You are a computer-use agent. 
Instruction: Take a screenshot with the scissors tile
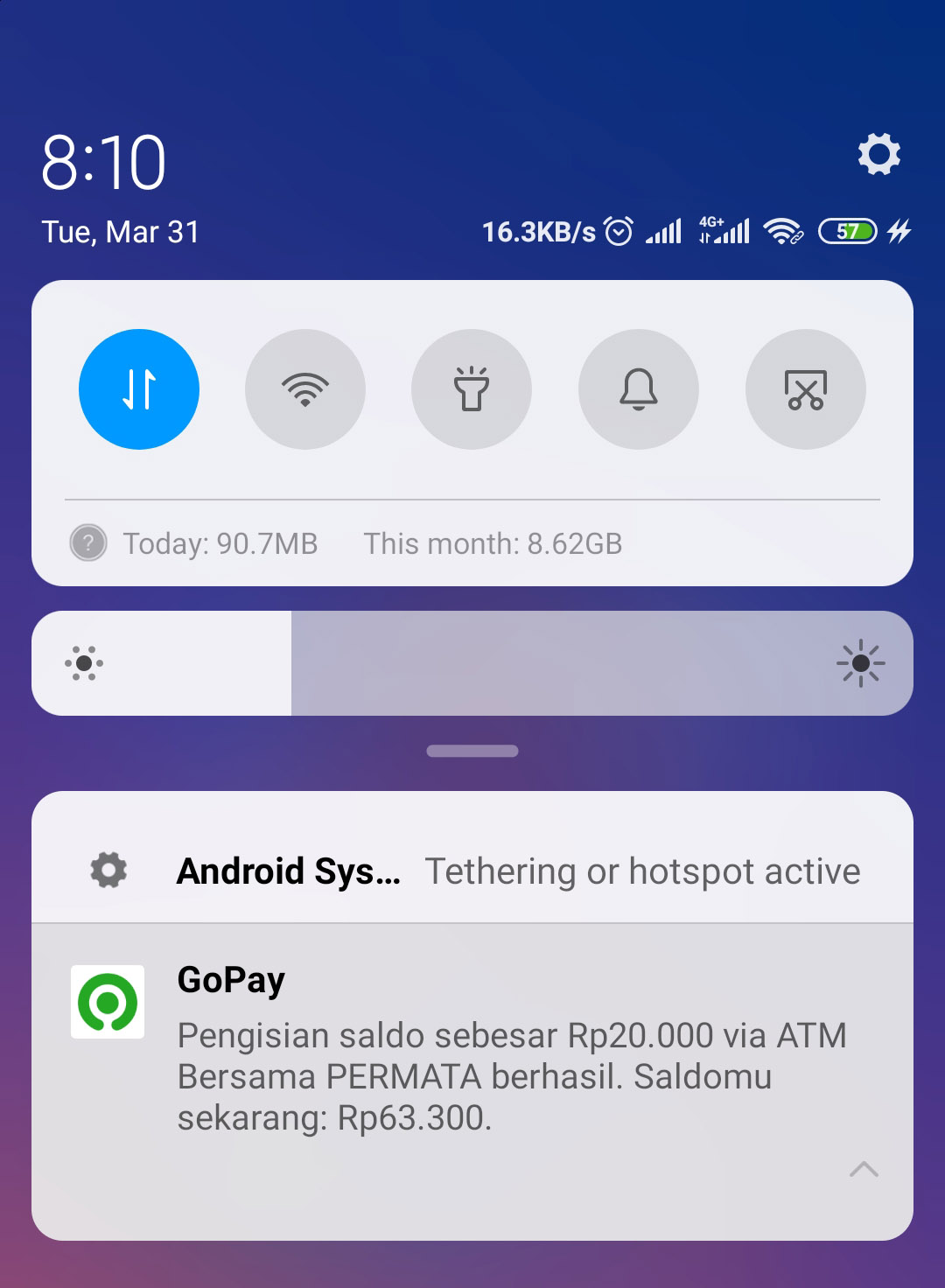[805, 389]
